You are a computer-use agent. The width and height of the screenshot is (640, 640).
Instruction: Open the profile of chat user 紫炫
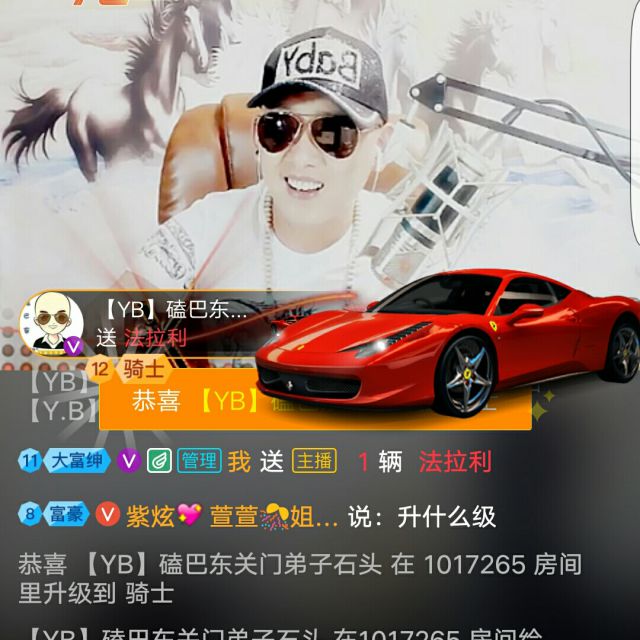pos(150,516)
